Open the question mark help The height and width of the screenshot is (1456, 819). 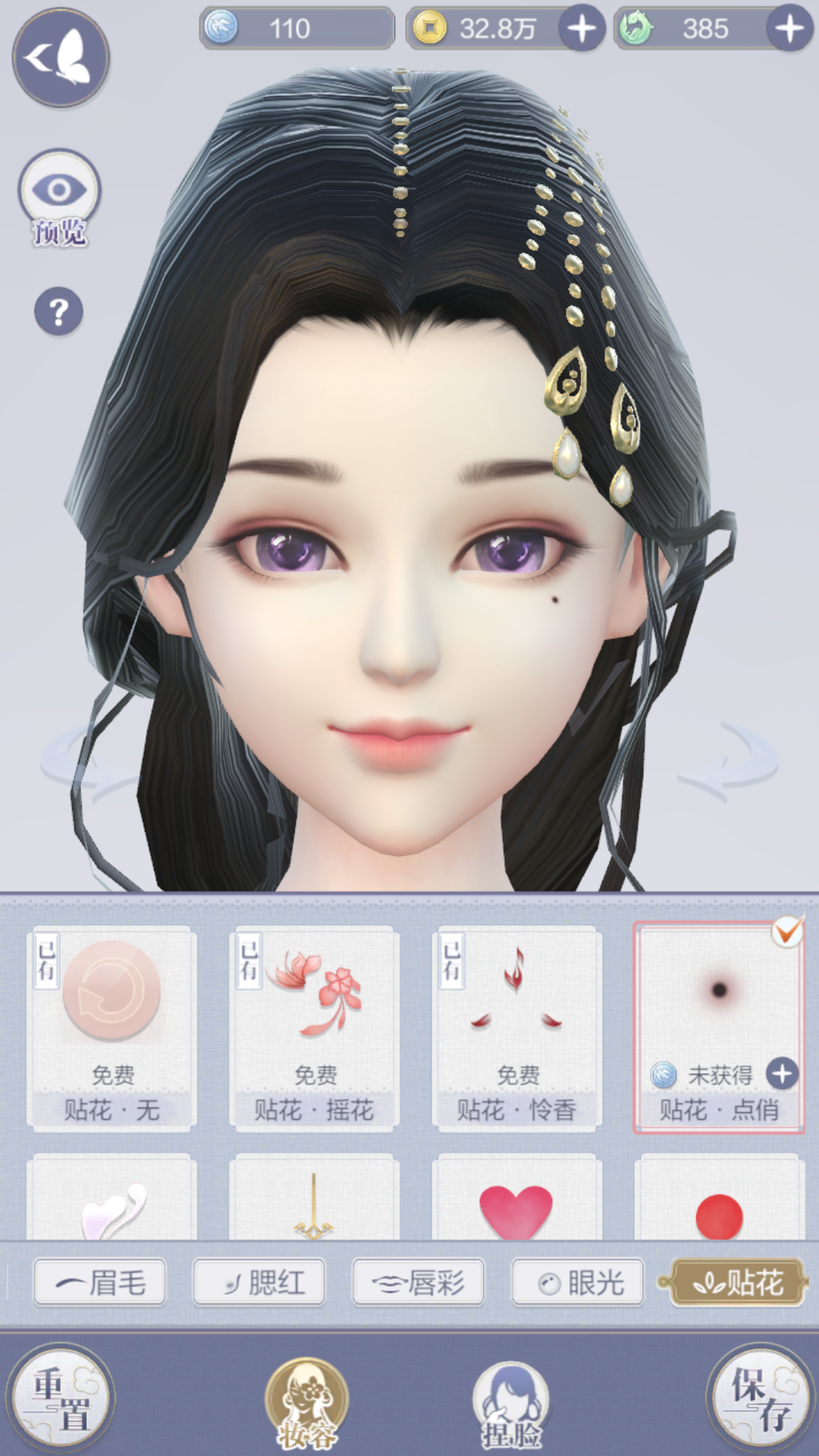point(58,311)
